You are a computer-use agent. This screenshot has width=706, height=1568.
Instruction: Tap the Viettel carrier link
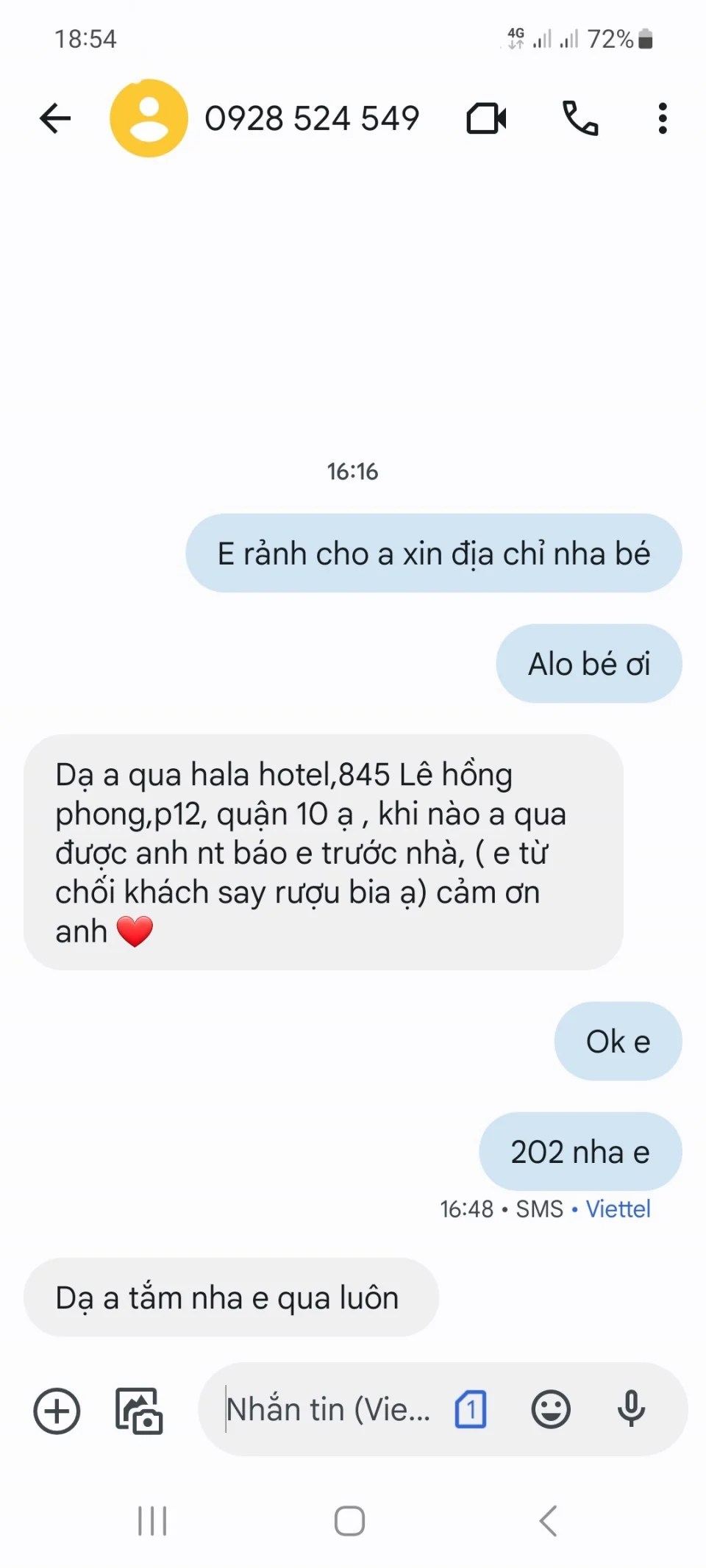(x=618, y=1209)
